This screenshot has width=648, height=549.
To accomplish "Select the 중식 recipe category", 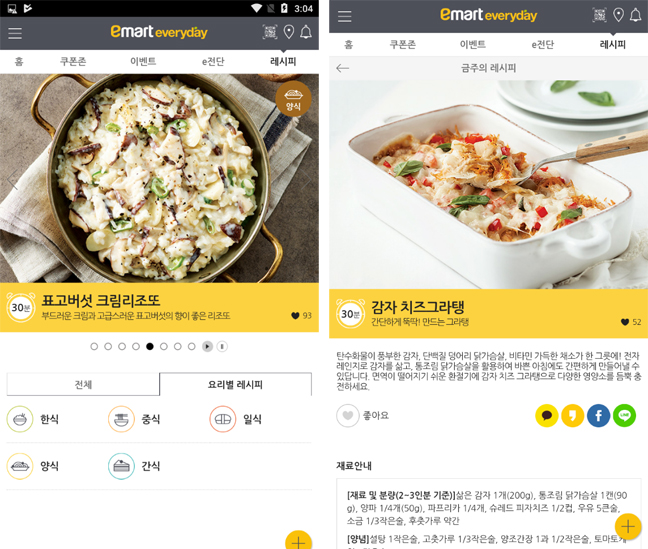I will click(135, 419).
